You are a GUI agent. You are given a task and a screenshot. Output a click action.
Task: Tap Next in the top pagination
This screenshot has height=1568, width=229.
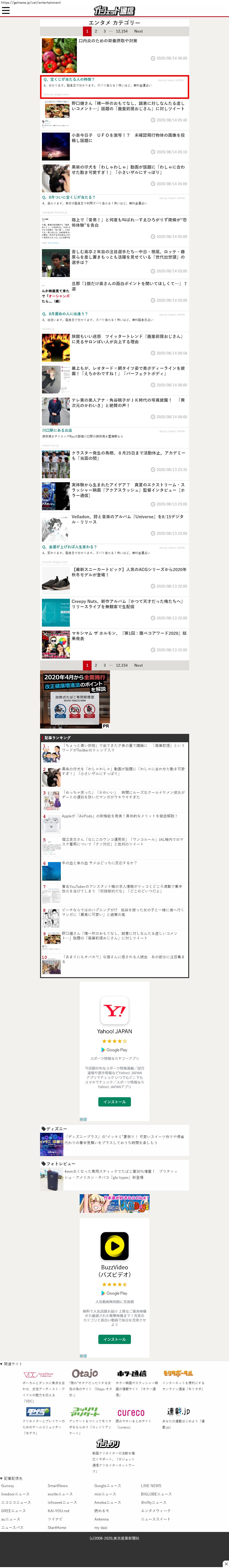coord(138,31)
